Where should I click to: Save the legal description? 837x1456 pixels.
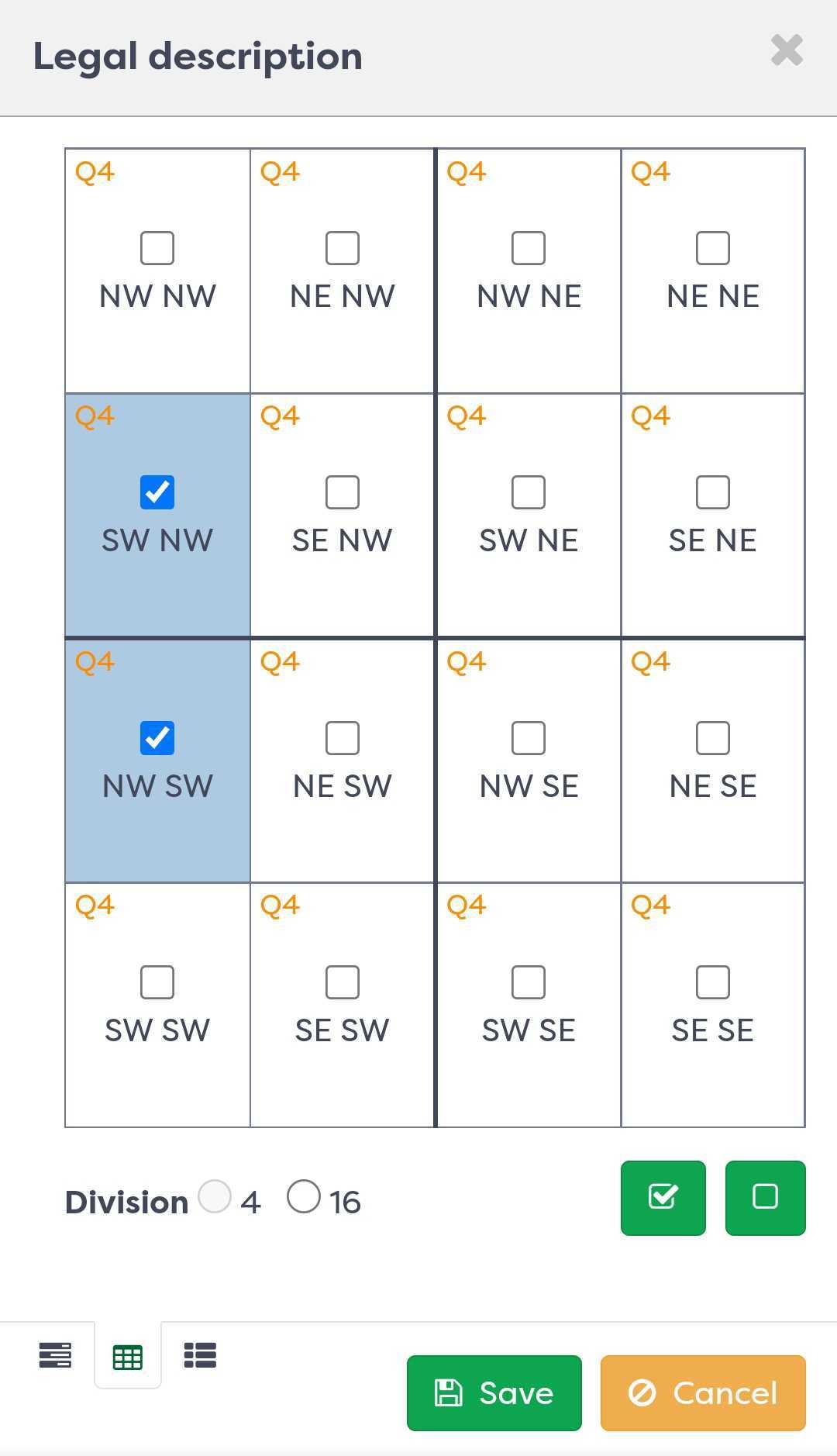pos(494,1393)
